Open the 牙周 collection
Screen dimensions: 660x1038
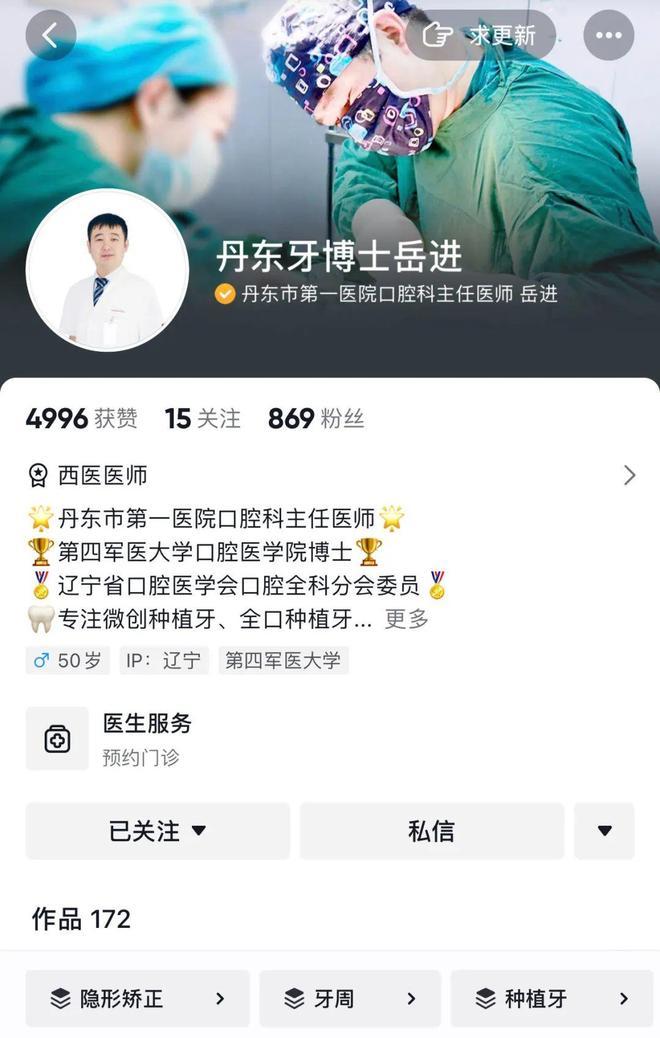(349, 998)
